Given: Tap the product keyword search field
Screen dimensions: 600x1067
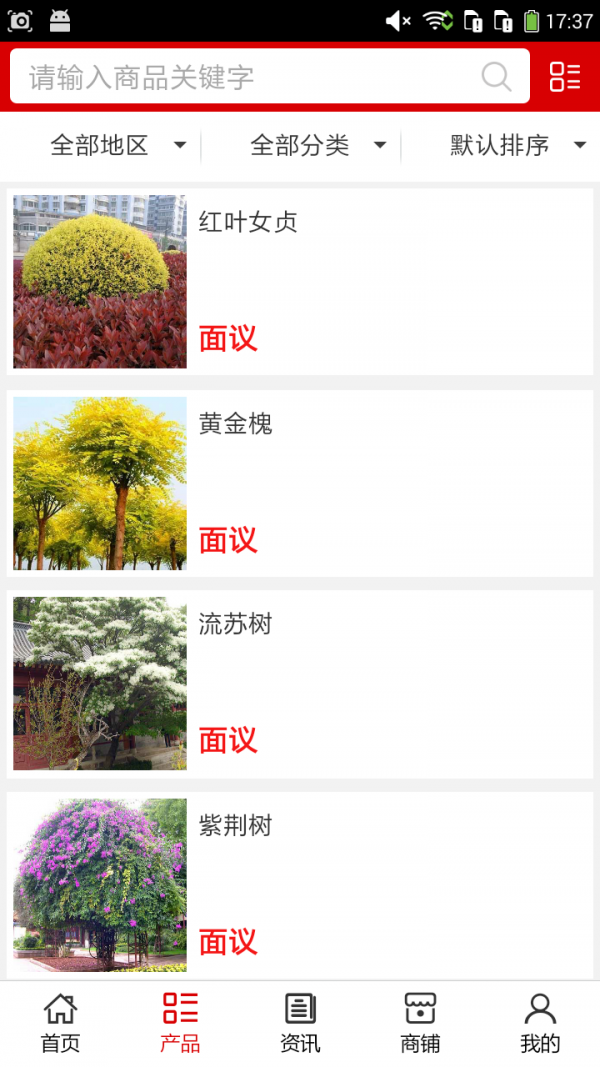Looking at the screenshot, I should (250, 77).
